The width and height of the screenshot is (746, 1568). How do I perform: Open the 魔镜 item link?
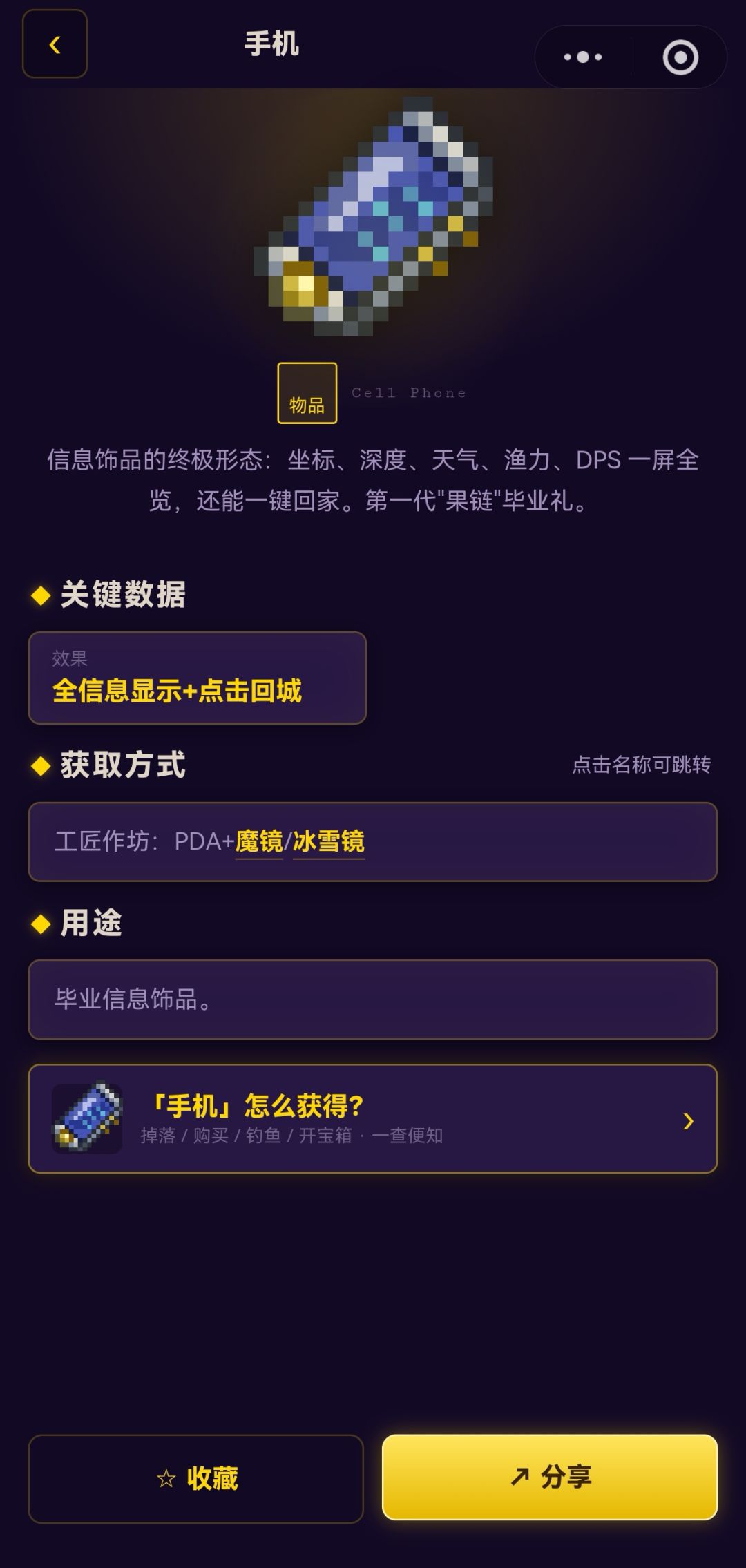click(x=259, y=841)
